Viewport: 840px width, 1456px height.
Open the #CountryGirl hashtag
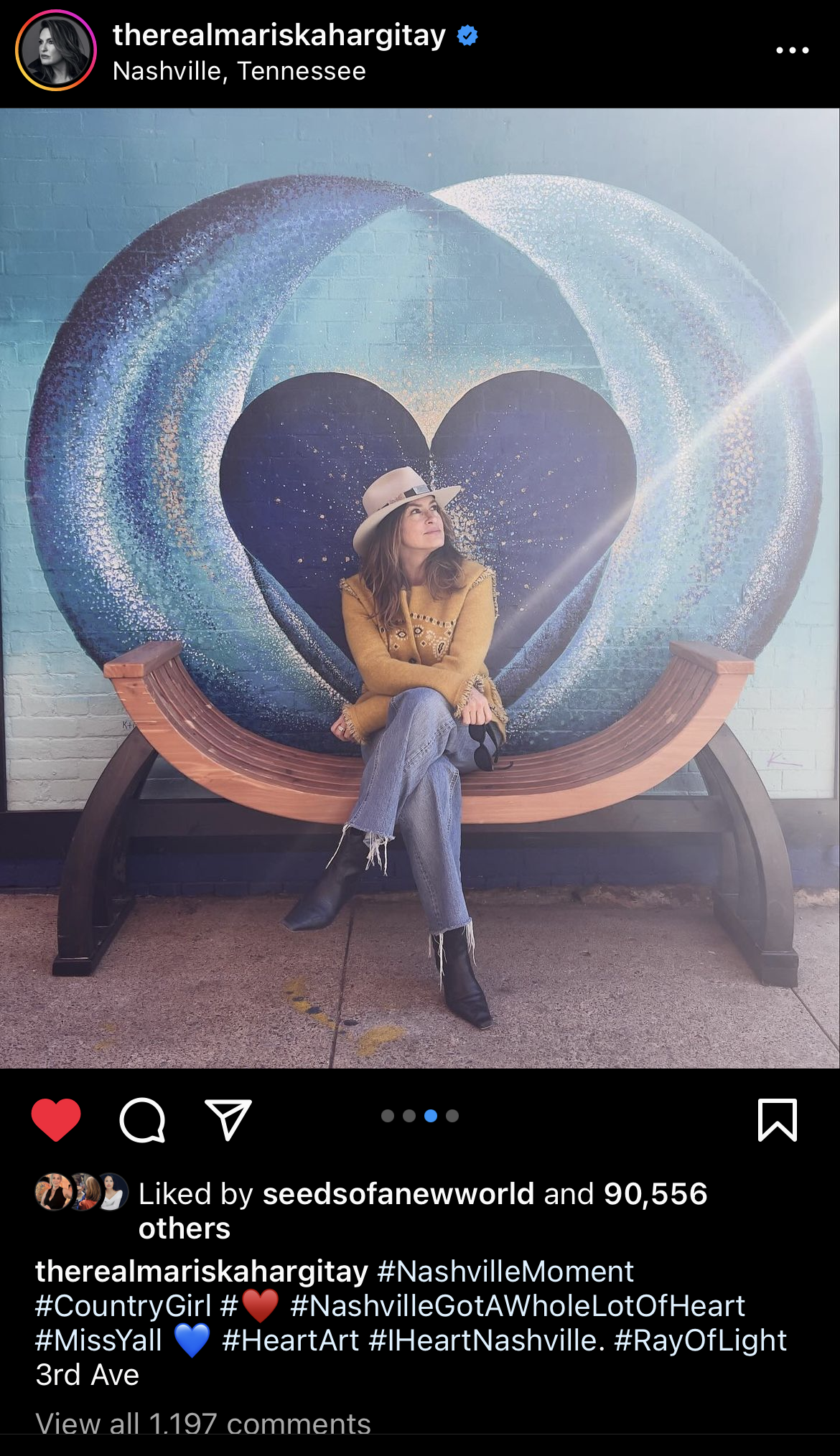(123, 1306)
